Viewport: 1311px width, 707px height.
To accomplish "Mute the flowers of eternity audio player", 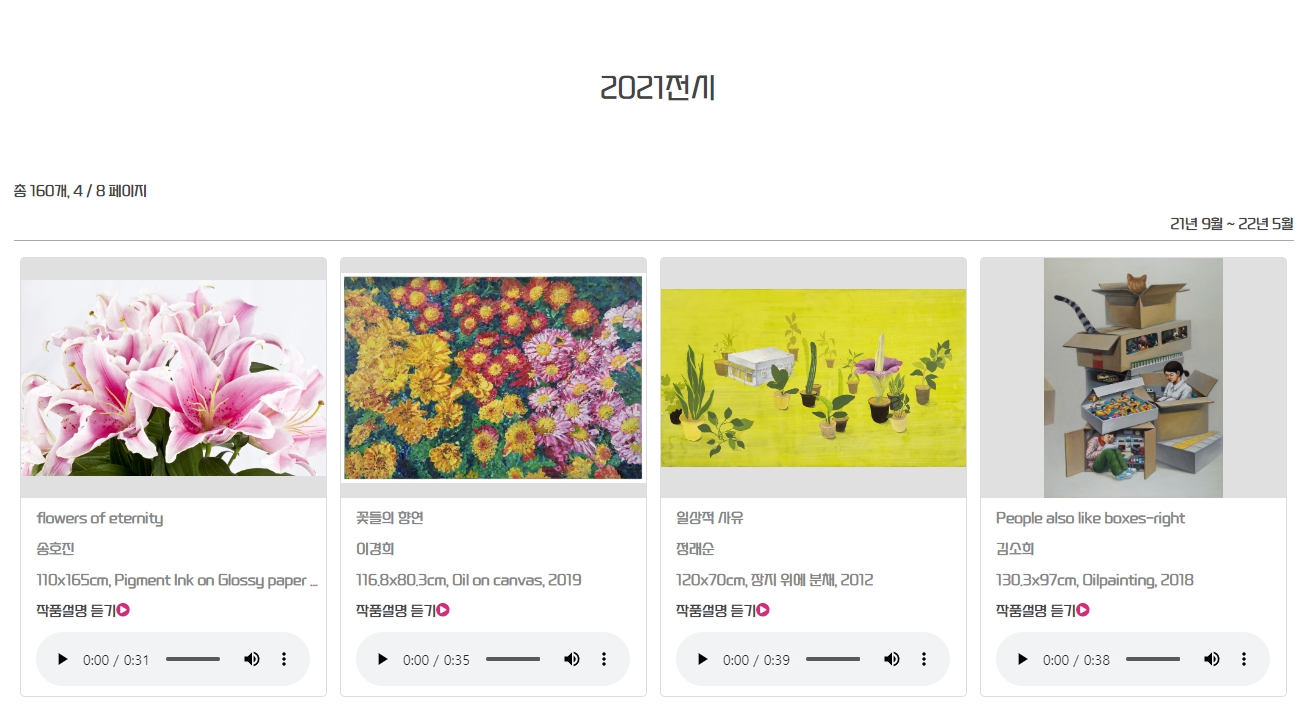I will coord(252,659).
